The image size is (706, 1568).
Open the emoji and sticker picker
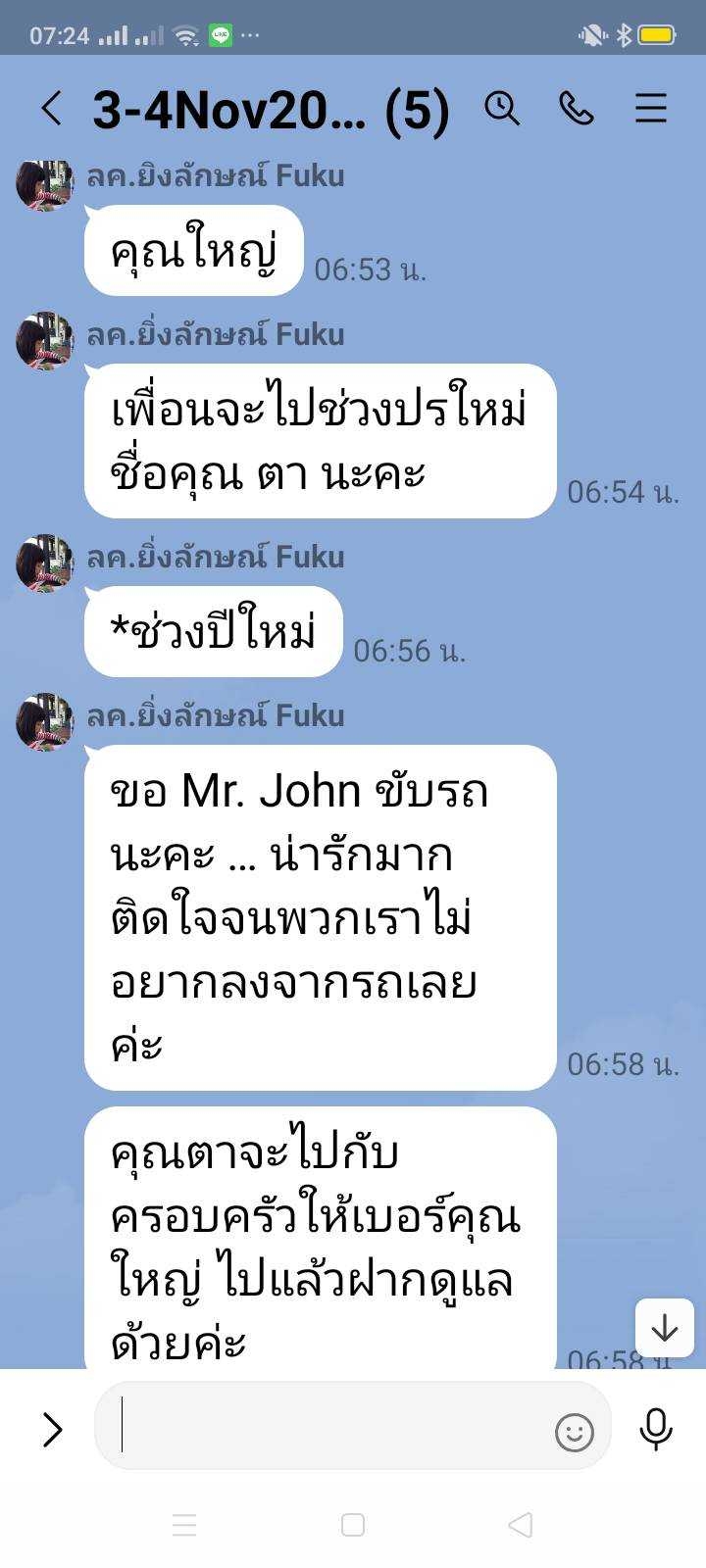pyautogui.click(x=575, y=1432)
